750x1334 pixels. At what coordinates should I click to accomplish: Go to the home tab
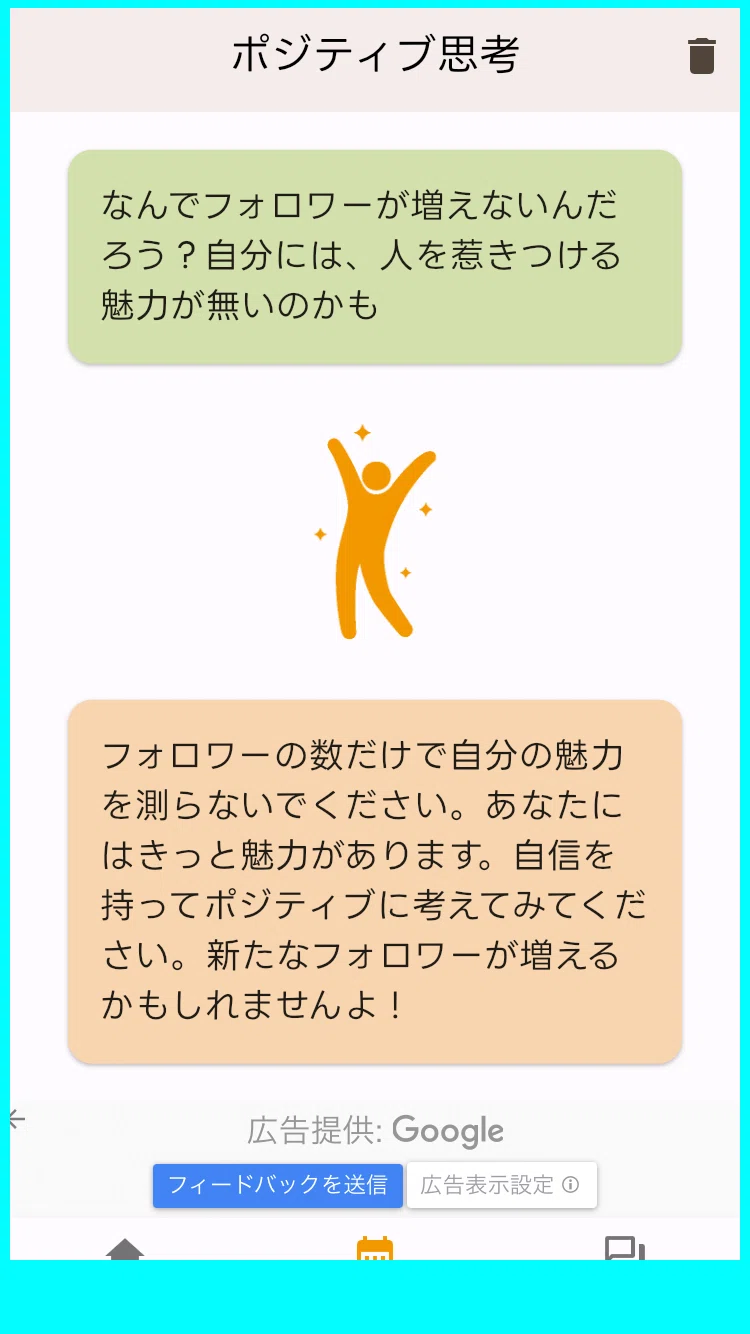click(x=125, y=1249)
